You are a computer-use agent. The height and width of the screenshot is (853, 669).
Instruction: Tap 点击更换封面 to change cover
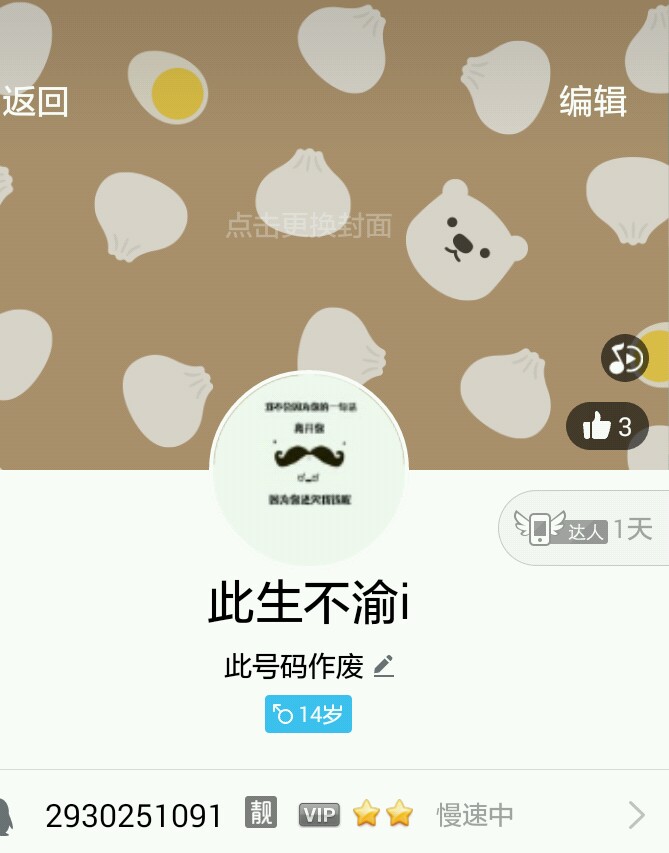[308, 225]
